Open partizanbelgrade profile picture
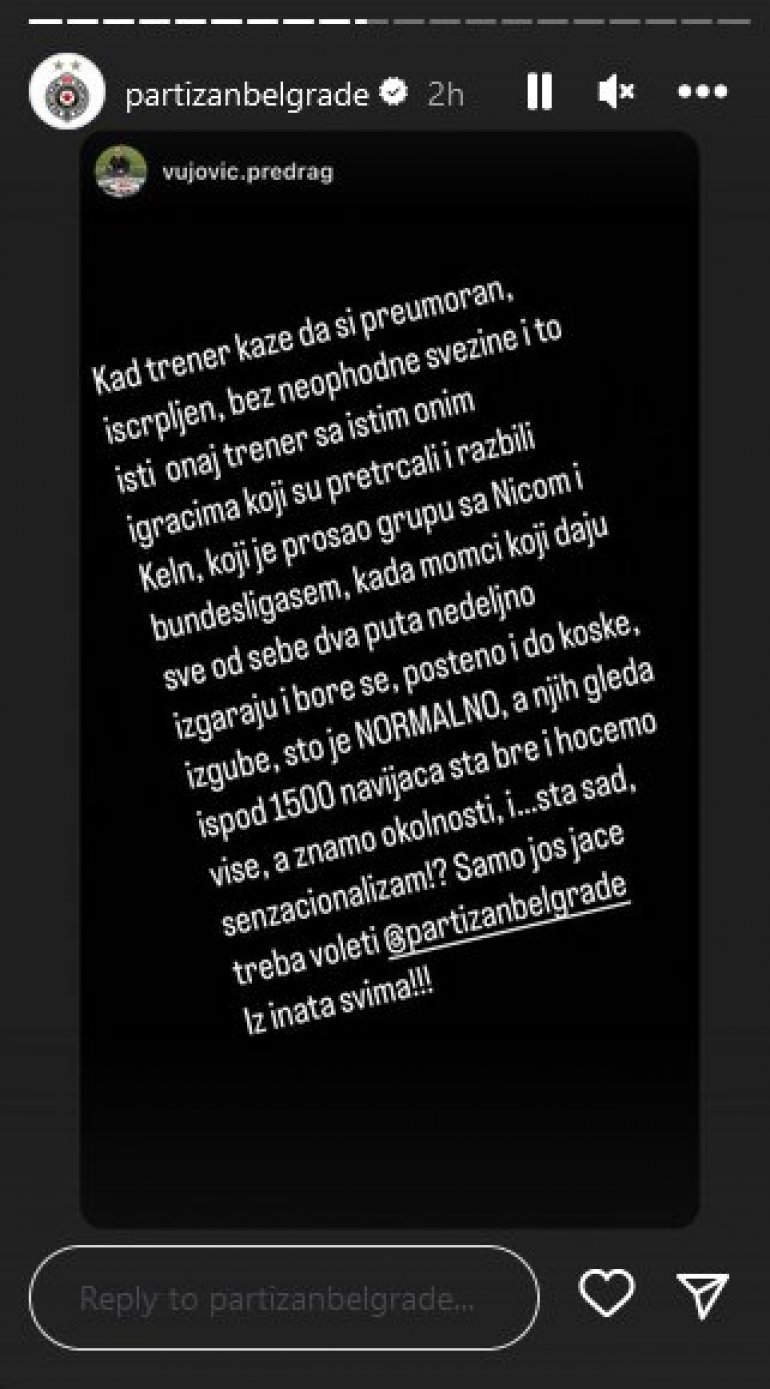Screen dimensions: 770x1389 66,92
